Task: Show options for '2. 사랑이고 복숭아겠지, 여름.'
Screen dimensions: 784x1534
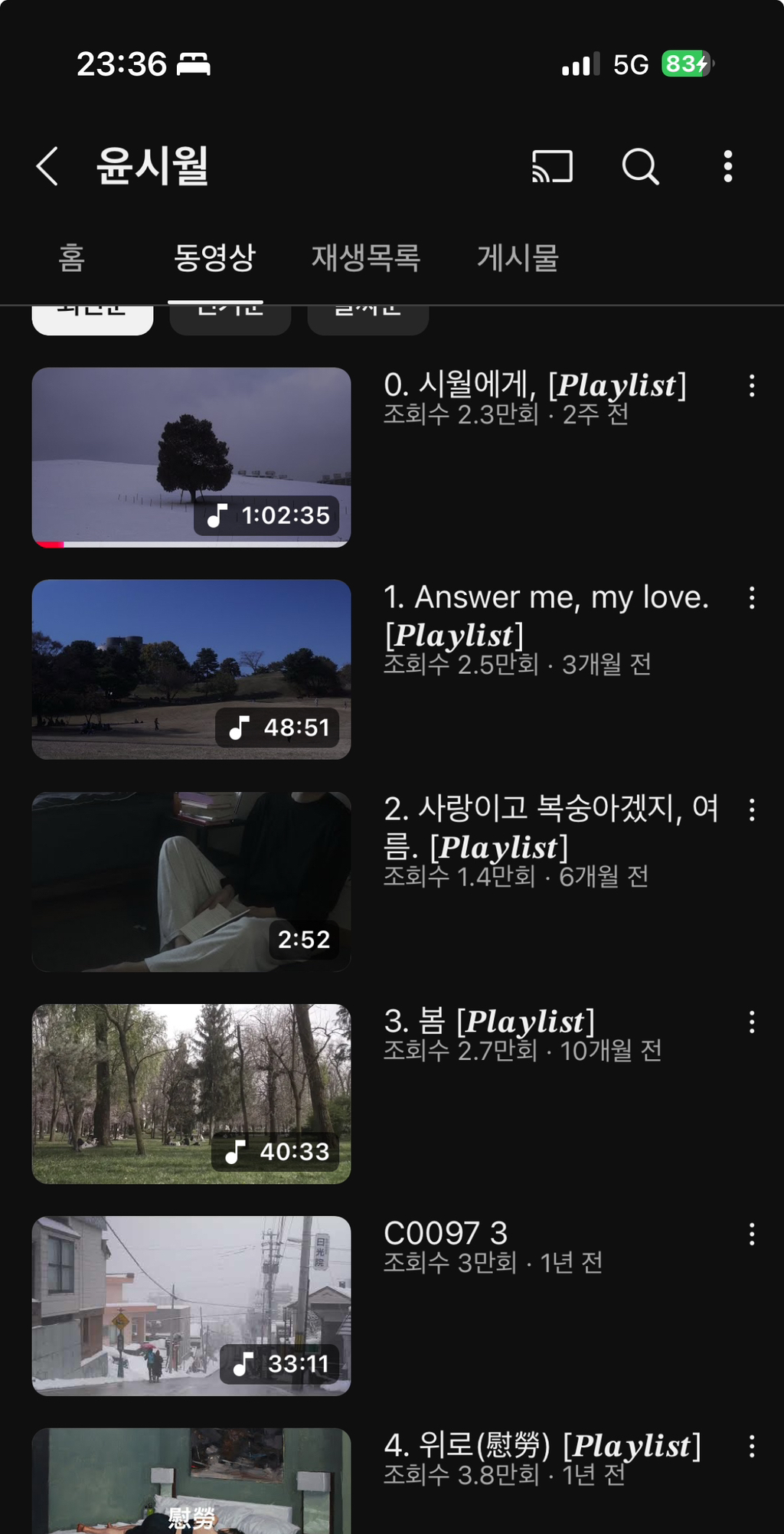Action: [752, 810]
